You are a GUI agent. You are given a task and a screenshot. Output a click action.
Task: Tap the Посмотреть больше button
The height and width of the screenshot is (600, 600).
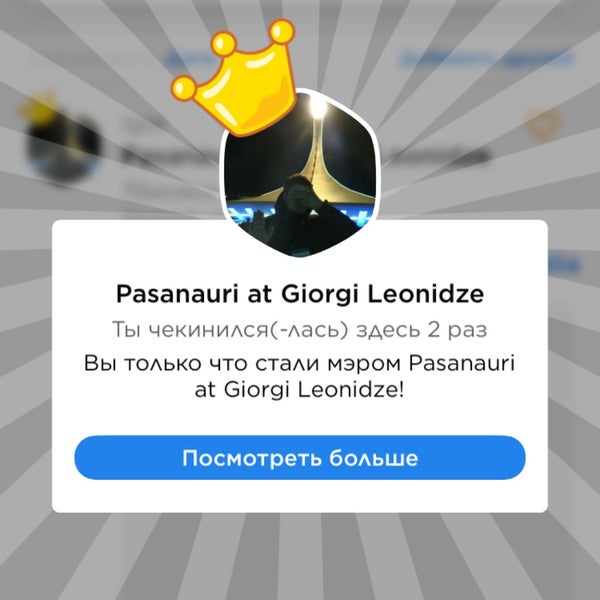(299, 458)
